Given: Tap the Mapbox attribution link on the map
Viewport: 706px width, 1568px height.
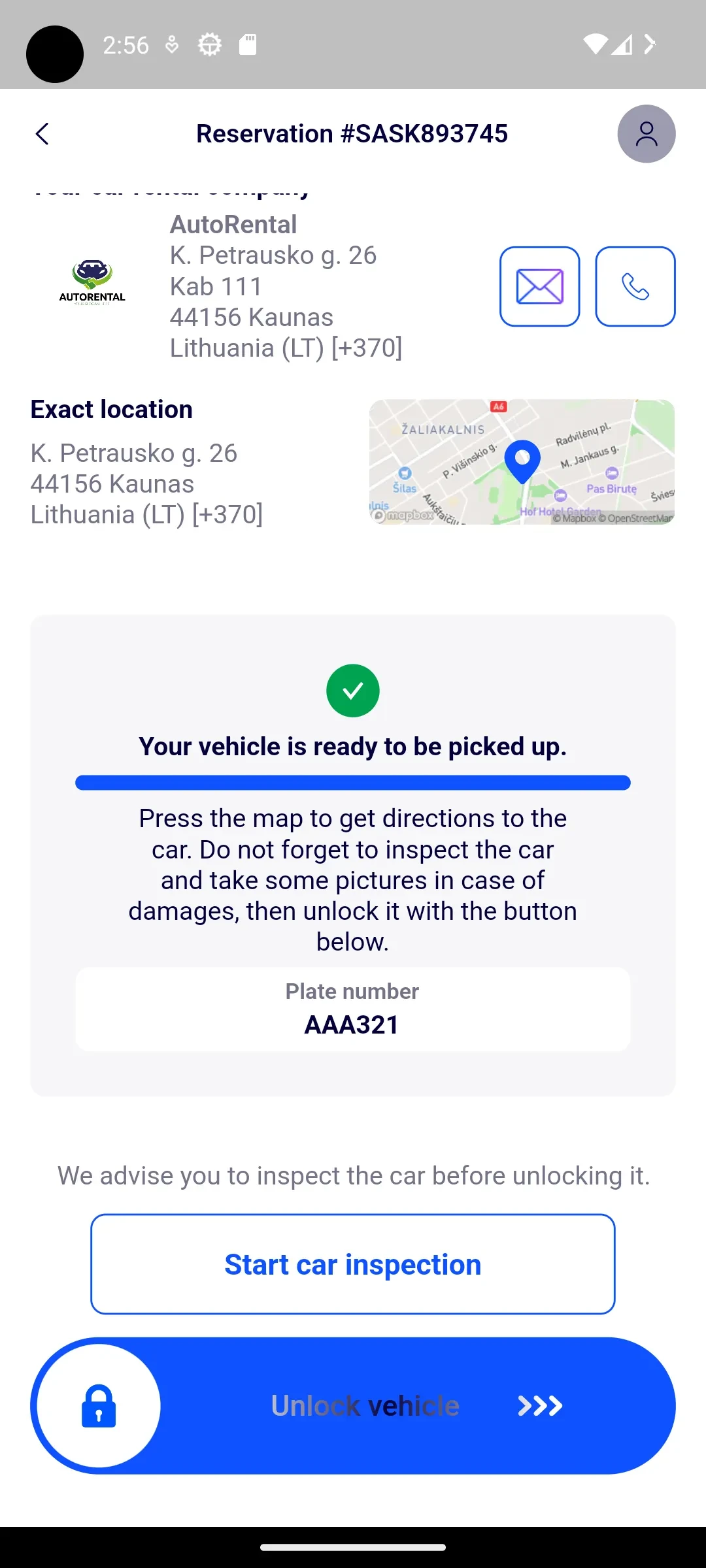Looking at the screenshot, I should (x=407, y=517).
